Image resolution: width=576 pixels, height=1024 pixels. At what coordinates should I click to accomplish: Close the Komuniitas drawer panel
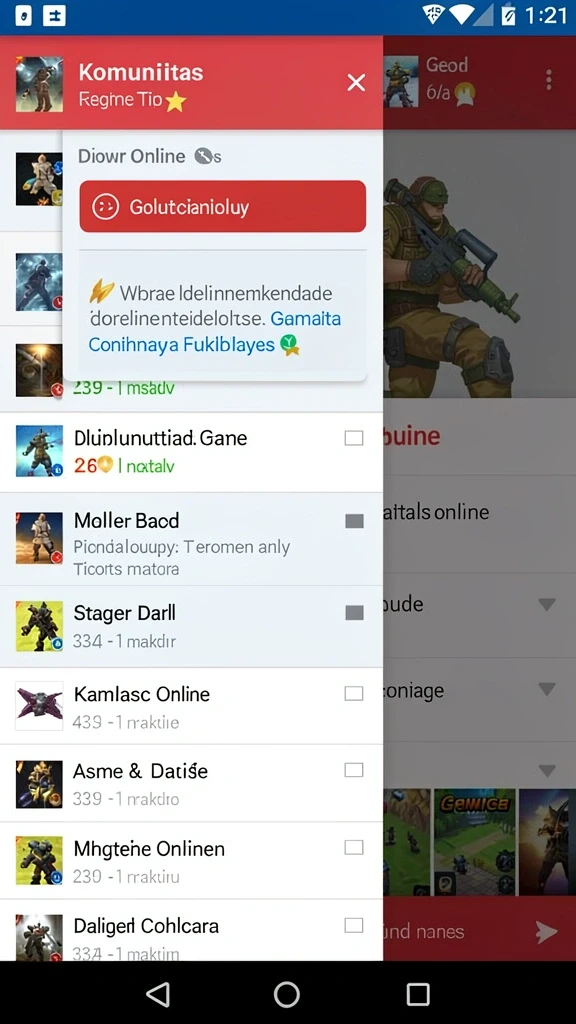pos(356,82)
